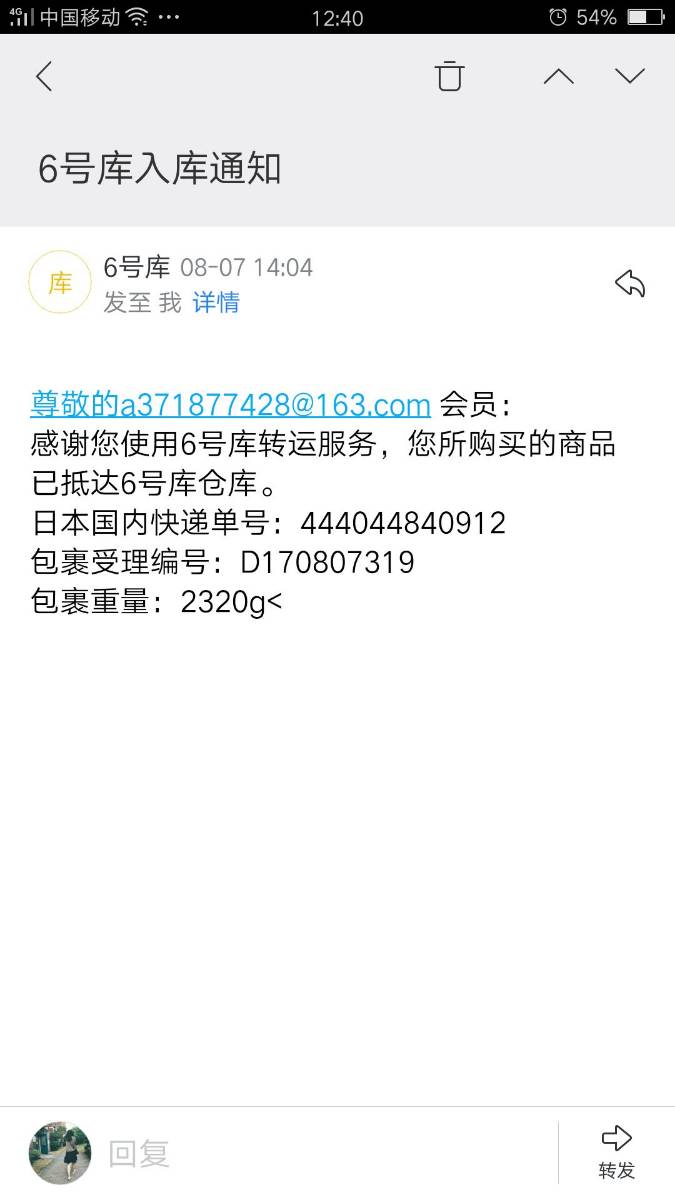Viewport: 675px width, 1200px height.
Task: Go to previous email with up arrow
Action: click(559, 76)
